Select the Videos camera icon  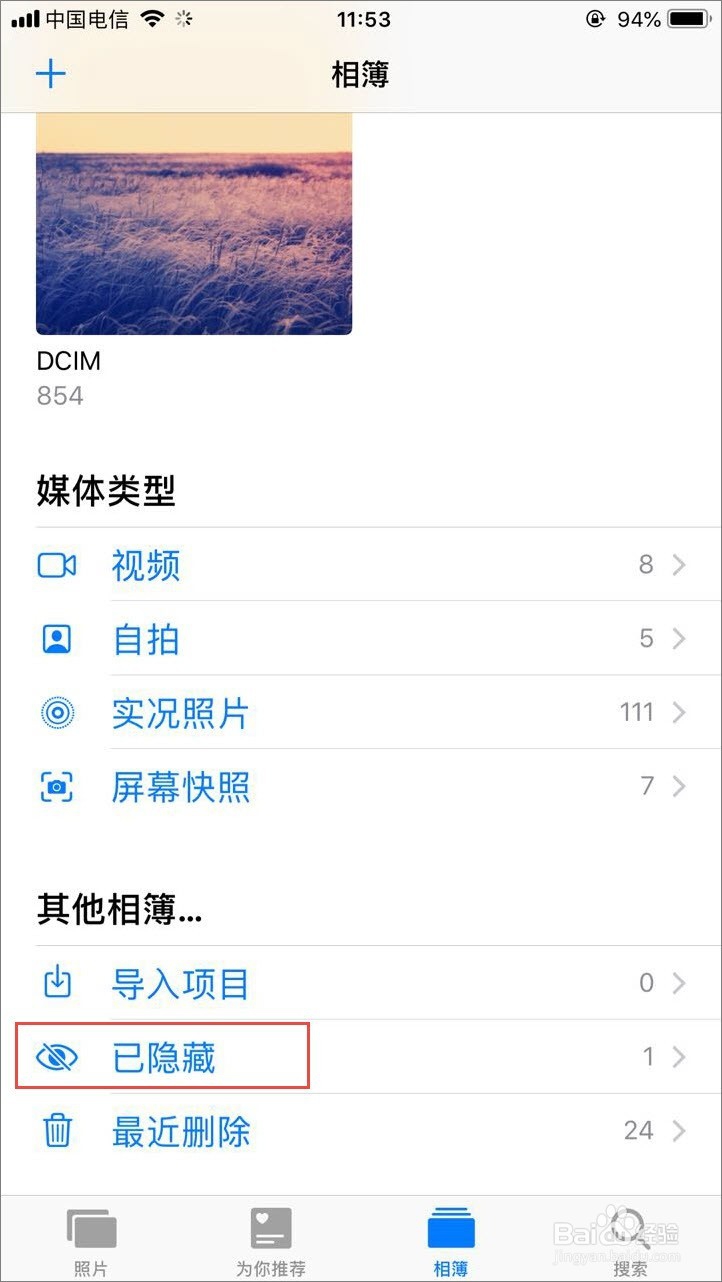[57, 564]
